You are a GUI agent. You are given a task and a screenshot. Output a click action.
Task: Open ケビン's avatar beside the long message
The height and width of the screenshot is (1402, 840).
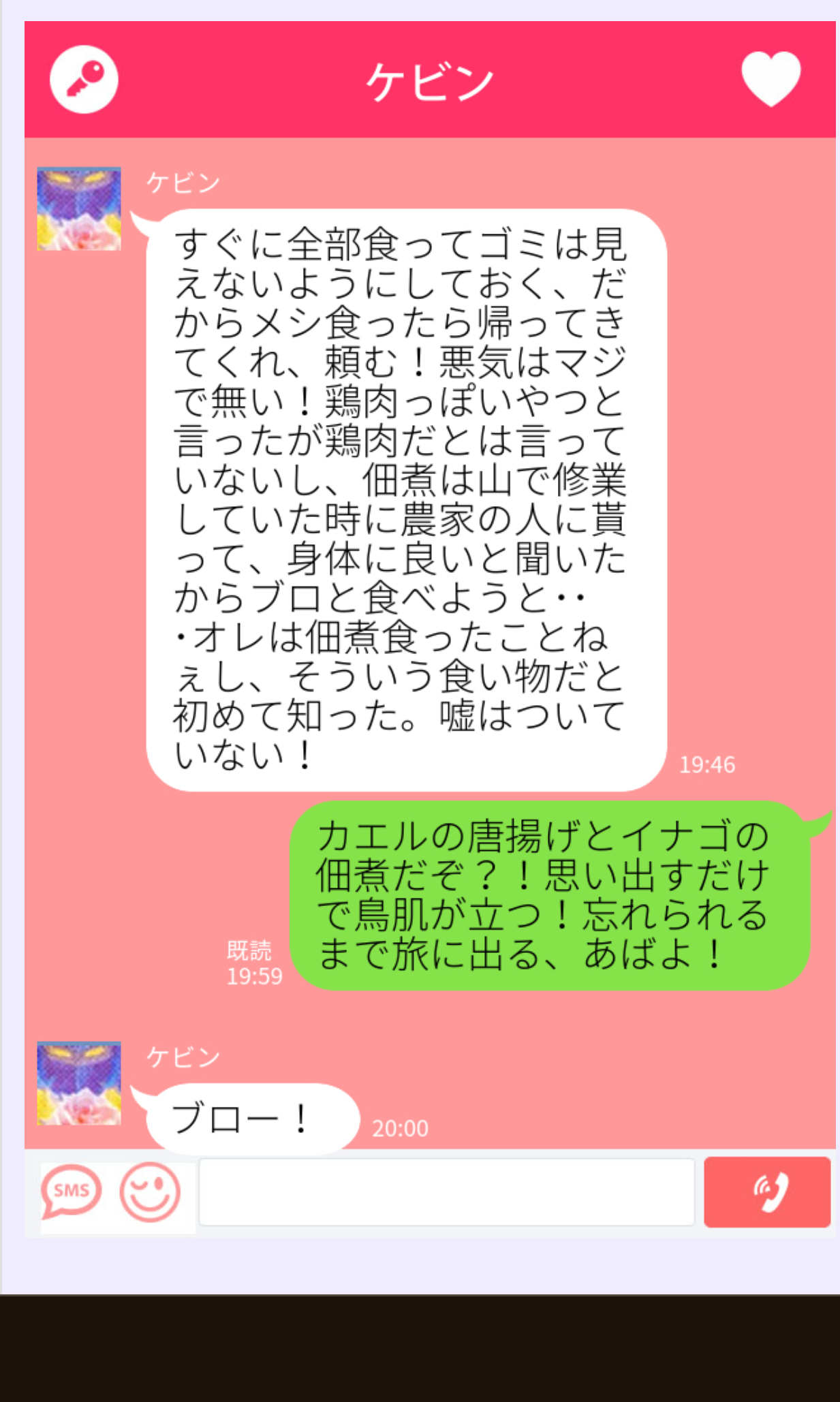[x=79, y=208]
